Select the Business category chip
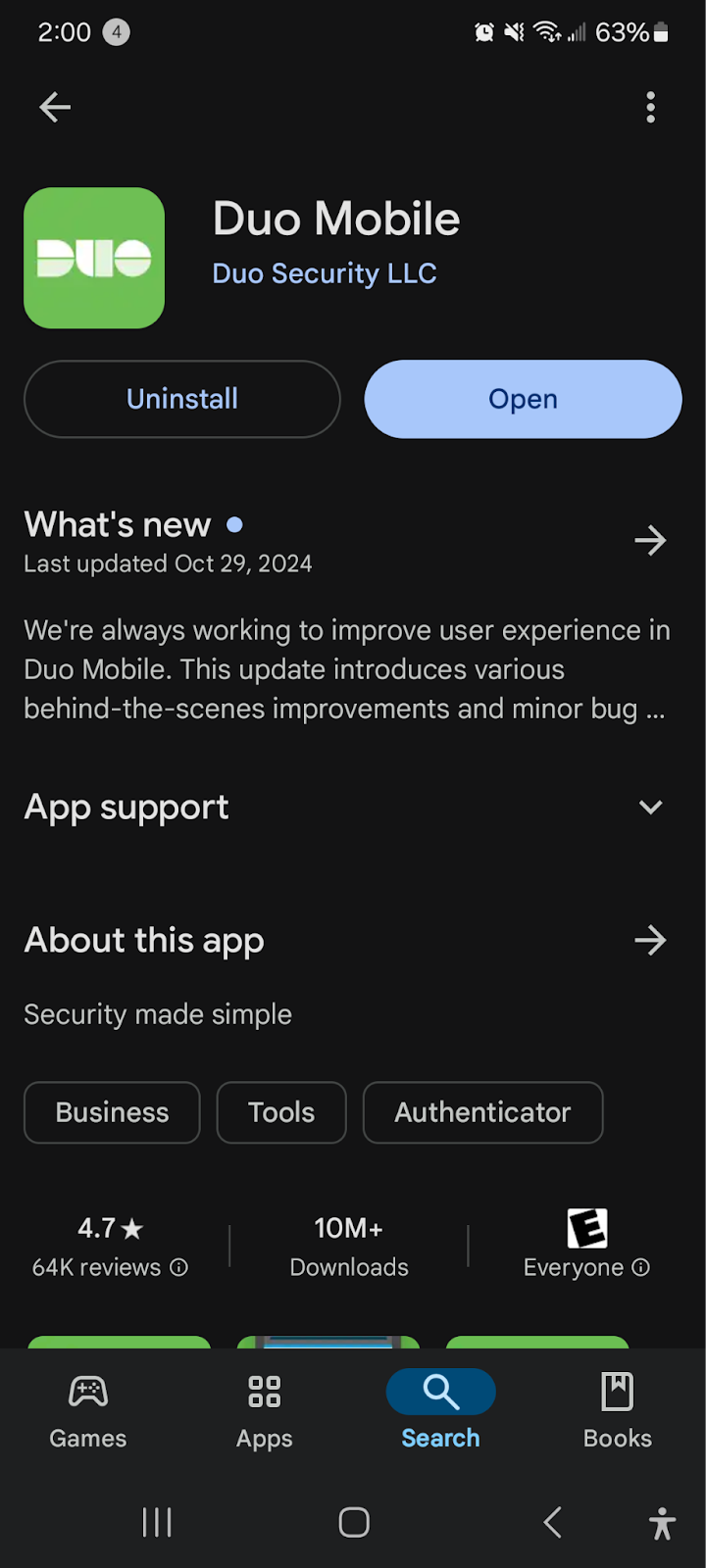 pyautogui.click(x=112, y=1112)
